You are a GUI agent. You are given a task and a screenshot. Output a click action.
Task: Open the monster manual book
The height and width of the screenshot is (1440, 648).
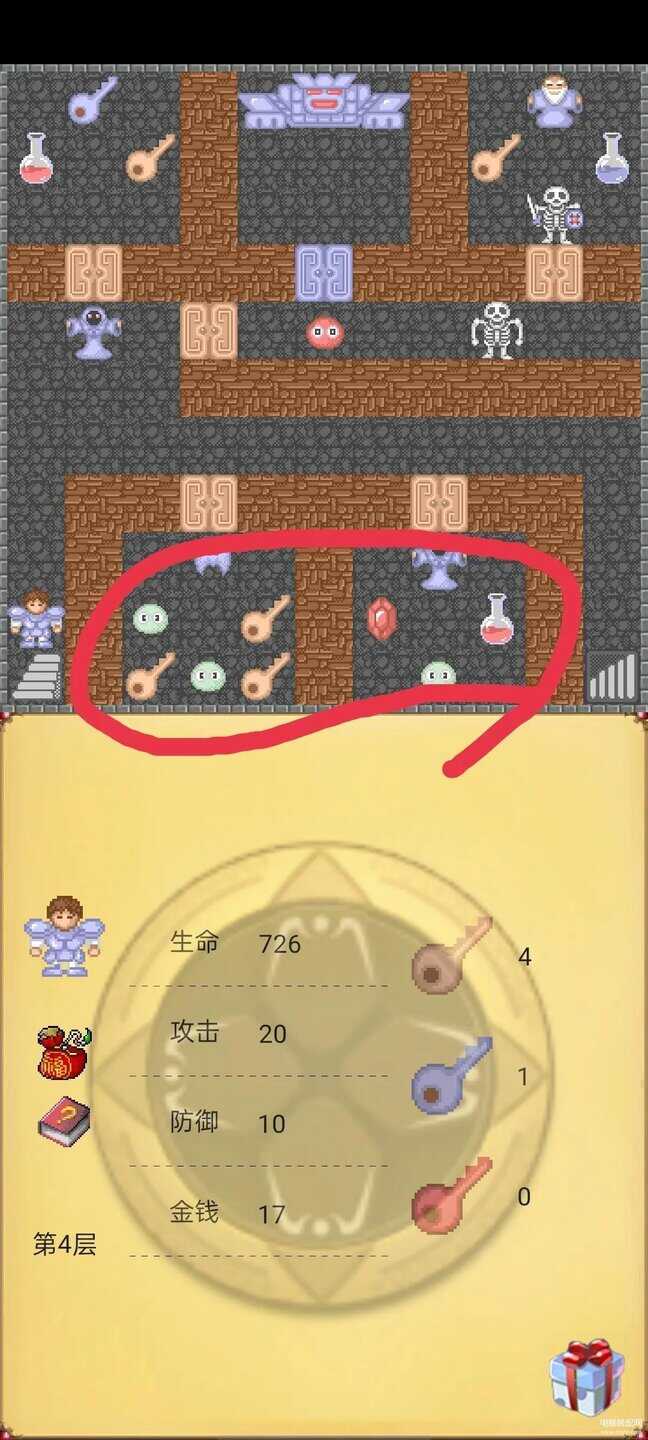(64, 1122)
